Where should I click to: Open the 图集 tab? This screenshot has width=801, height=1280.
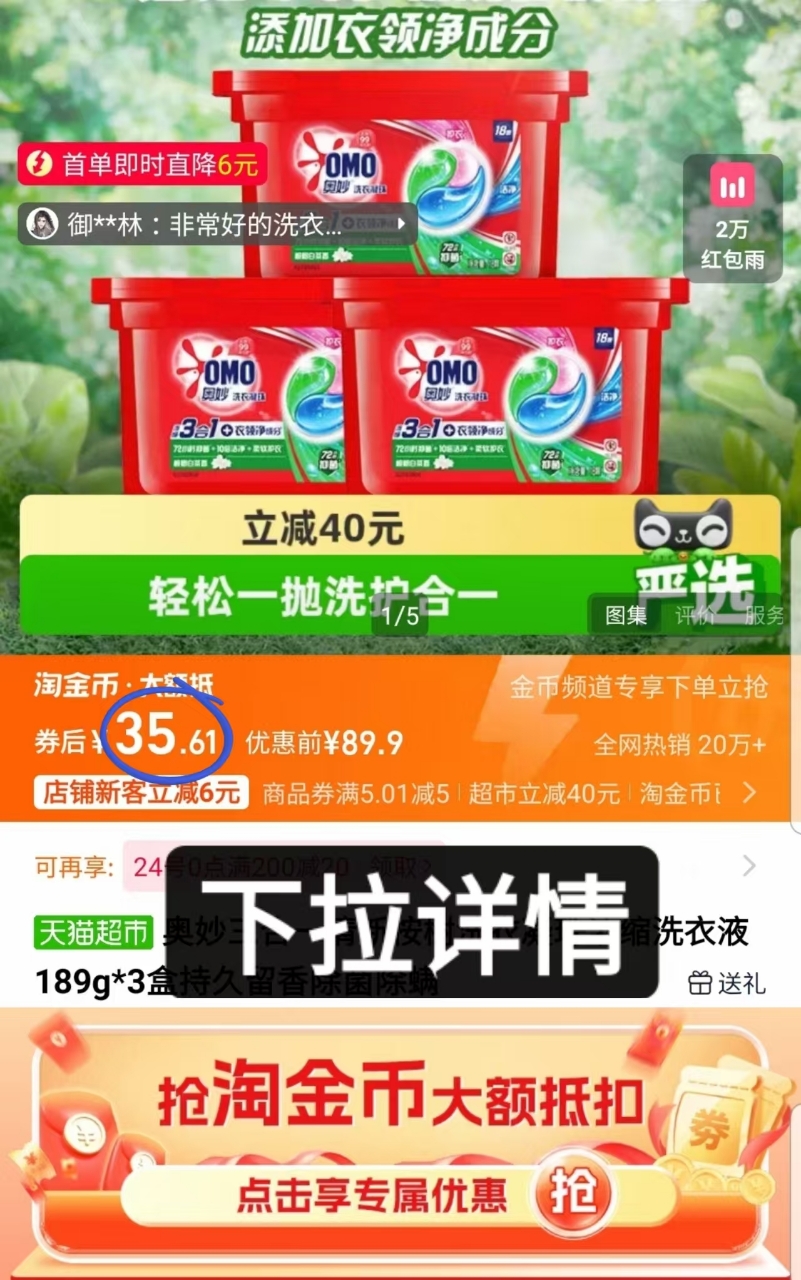[626, 617]
